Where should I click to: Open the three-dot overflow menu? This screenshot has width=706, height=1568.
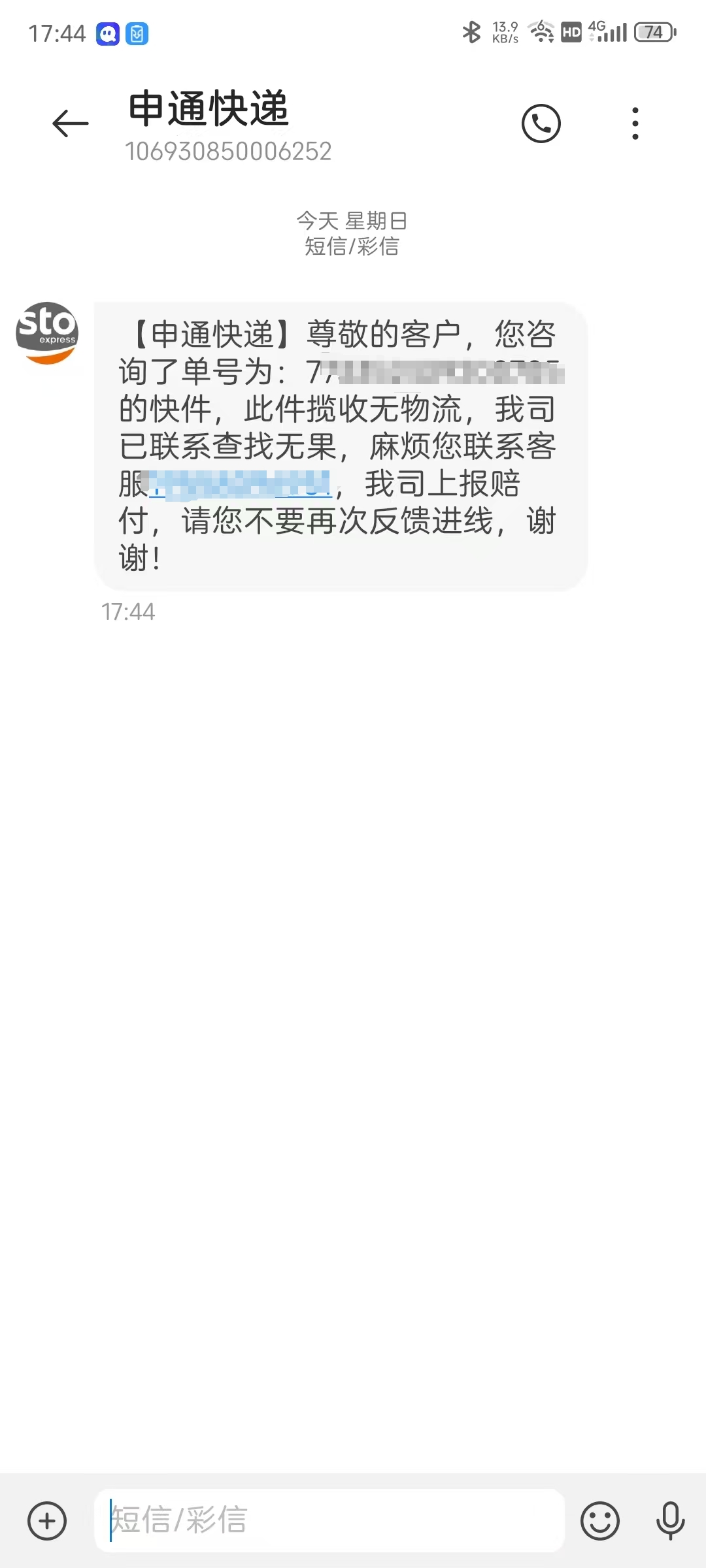click(635, 123)
